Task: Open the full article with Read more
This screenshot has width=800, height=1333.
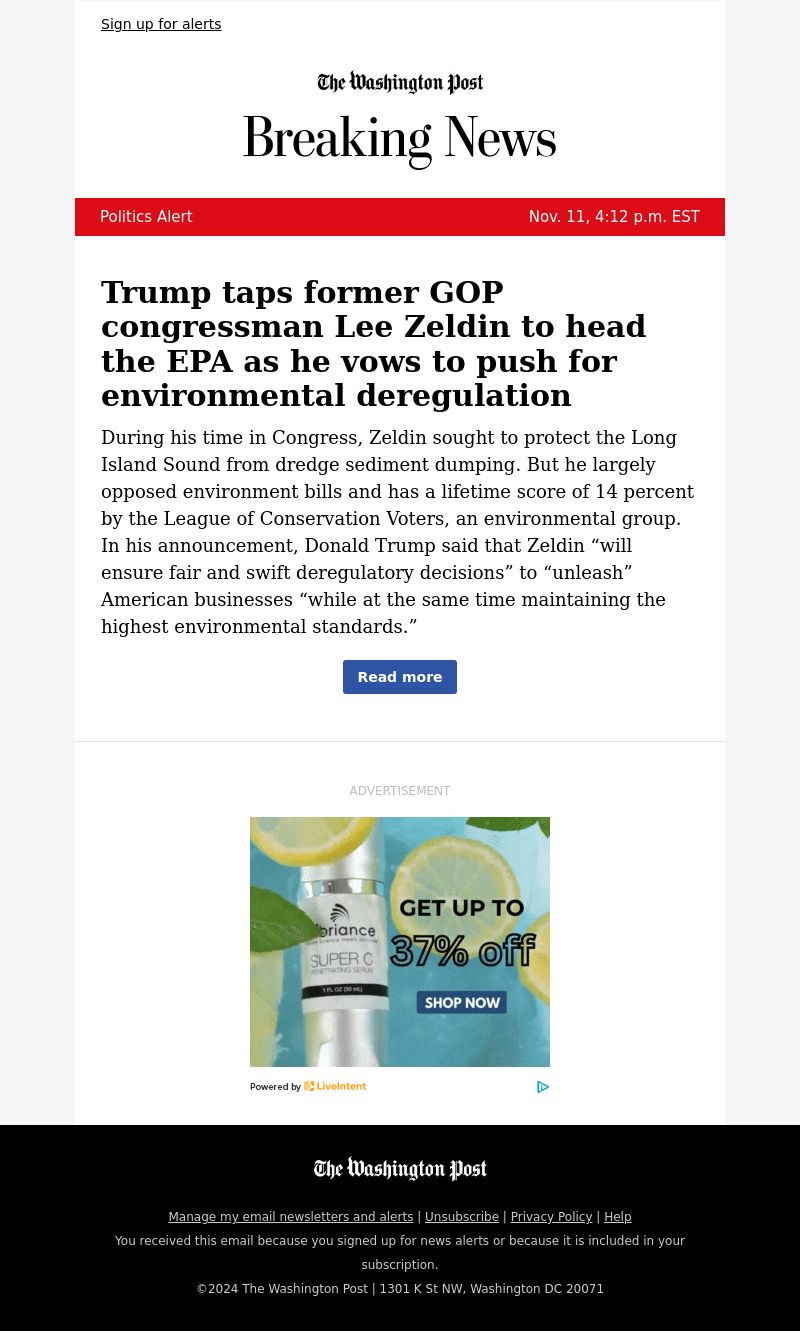Action: click(x=400, y=677)
